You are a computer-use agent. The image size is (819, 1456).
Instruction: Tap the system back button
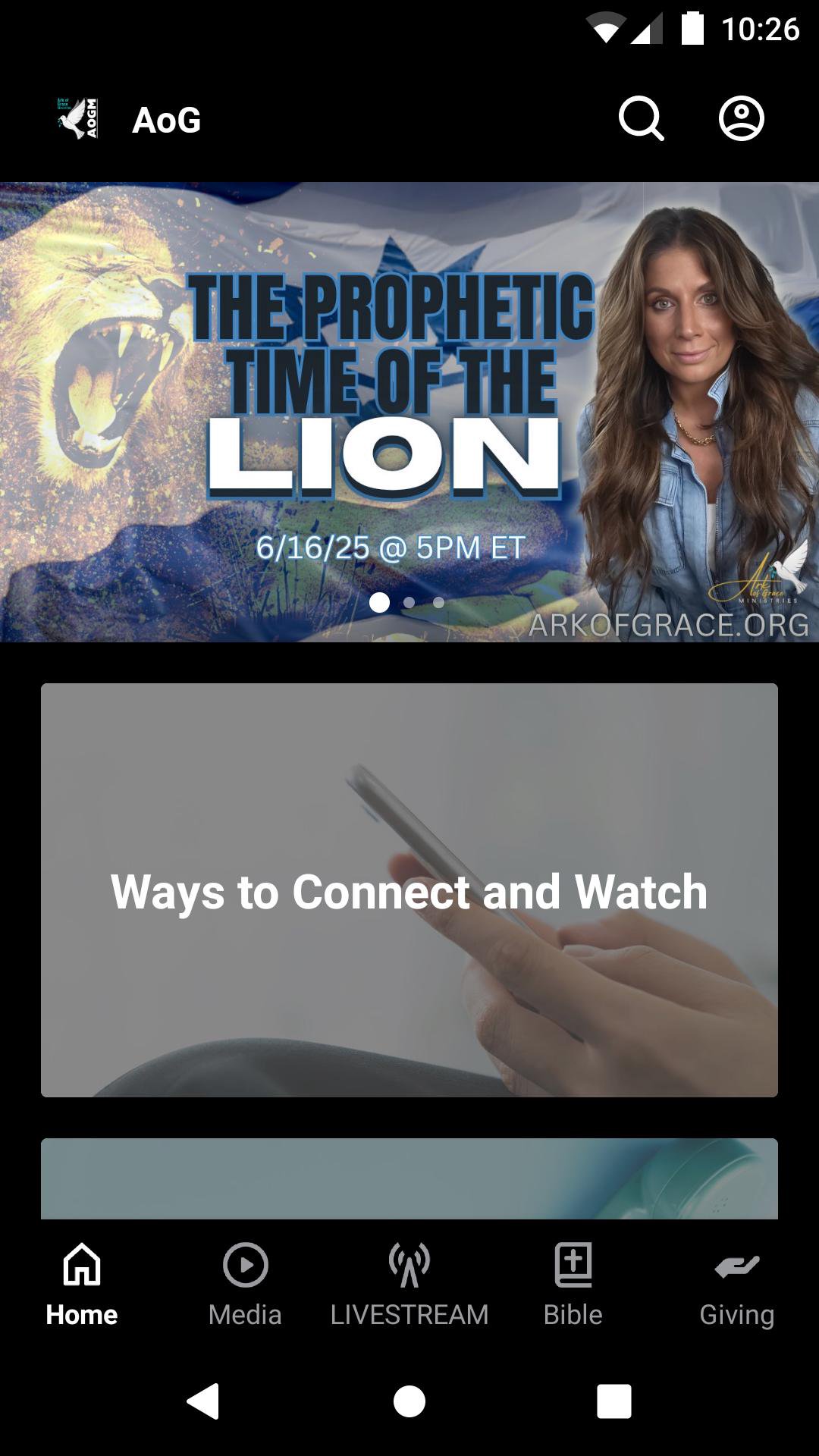pos(203,1401)
